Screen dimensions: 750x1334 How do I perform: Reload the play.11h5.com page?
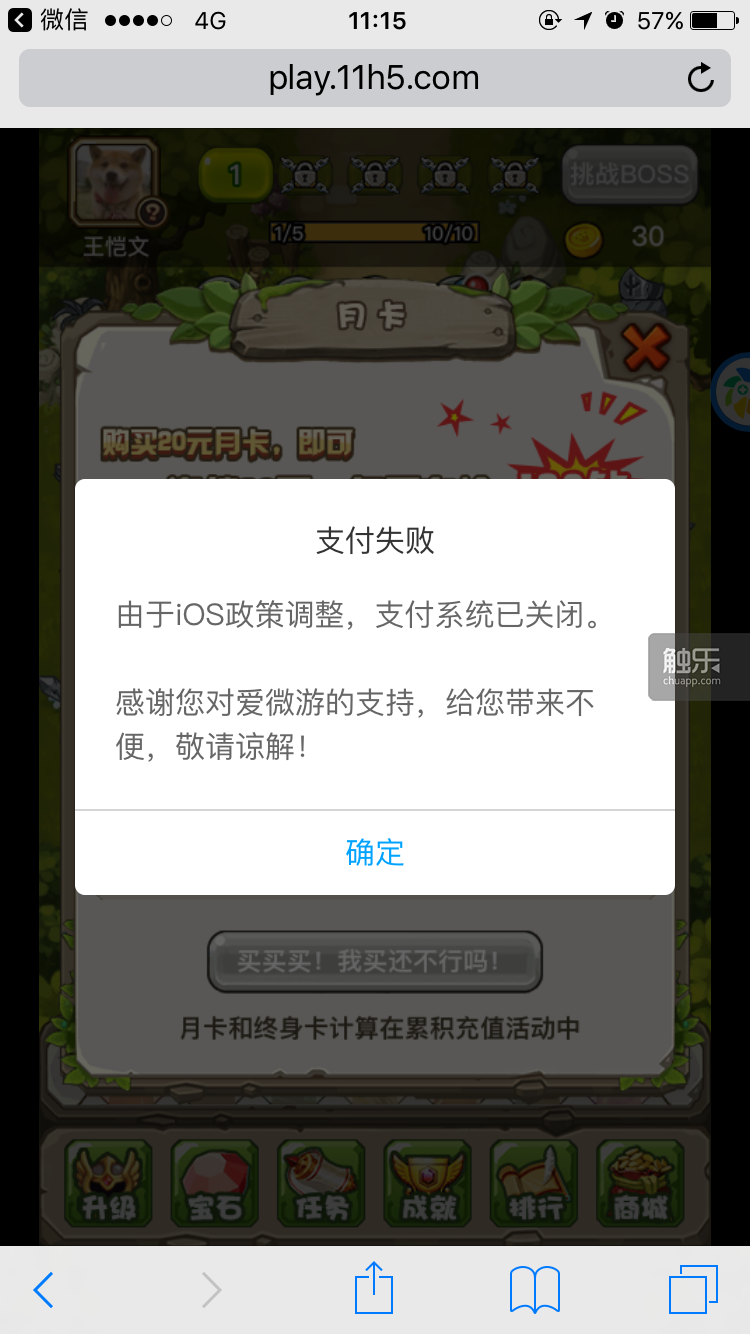click(x=700, y=78)
